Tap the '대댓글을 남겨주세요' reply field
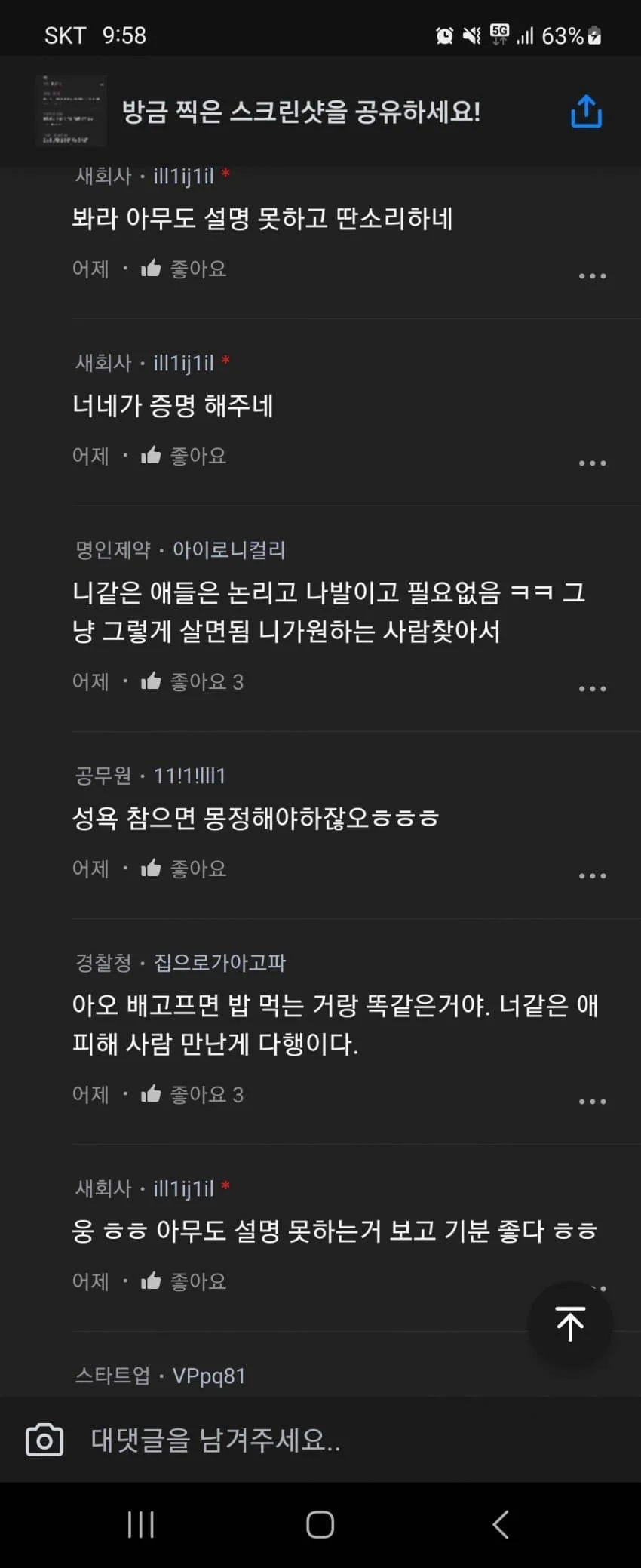This screenshot has width=641, height=1568. tap(302, 1440)
